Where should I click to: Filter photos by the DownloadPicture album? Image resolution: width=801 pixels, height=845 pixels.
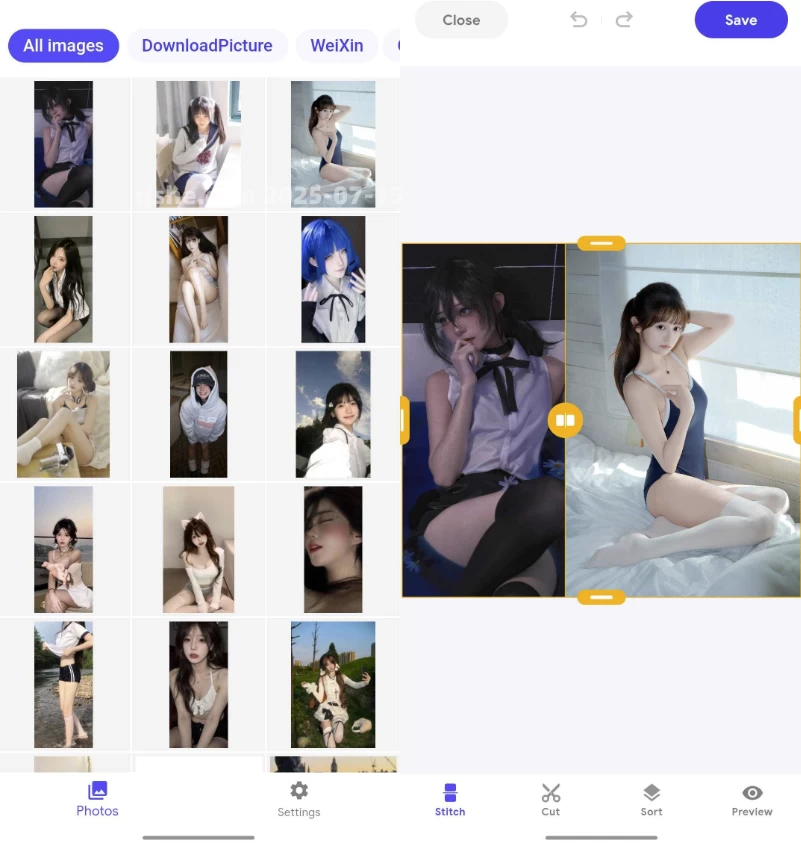(207, 46)
